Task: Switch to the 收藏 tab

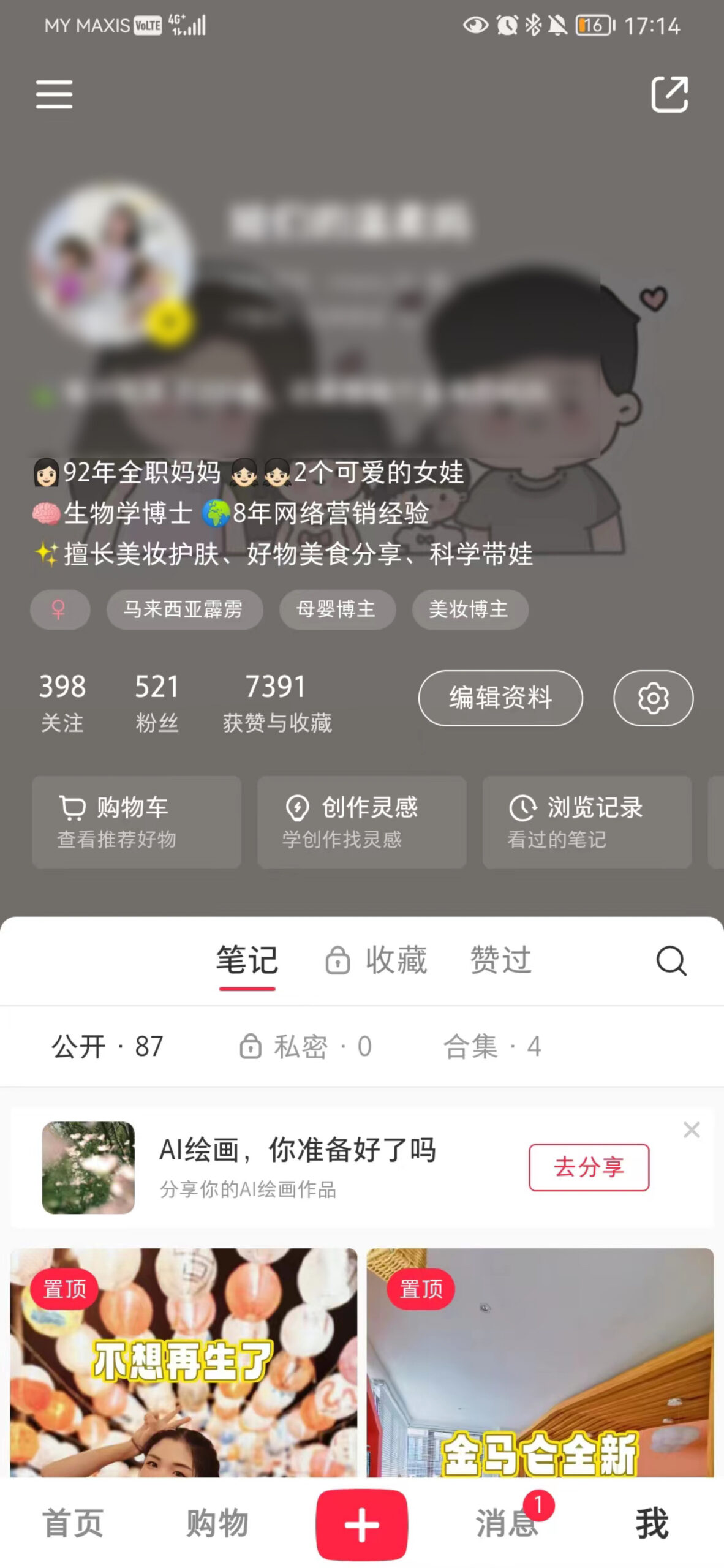Action: pyautogui.click(x=376, y=960)
